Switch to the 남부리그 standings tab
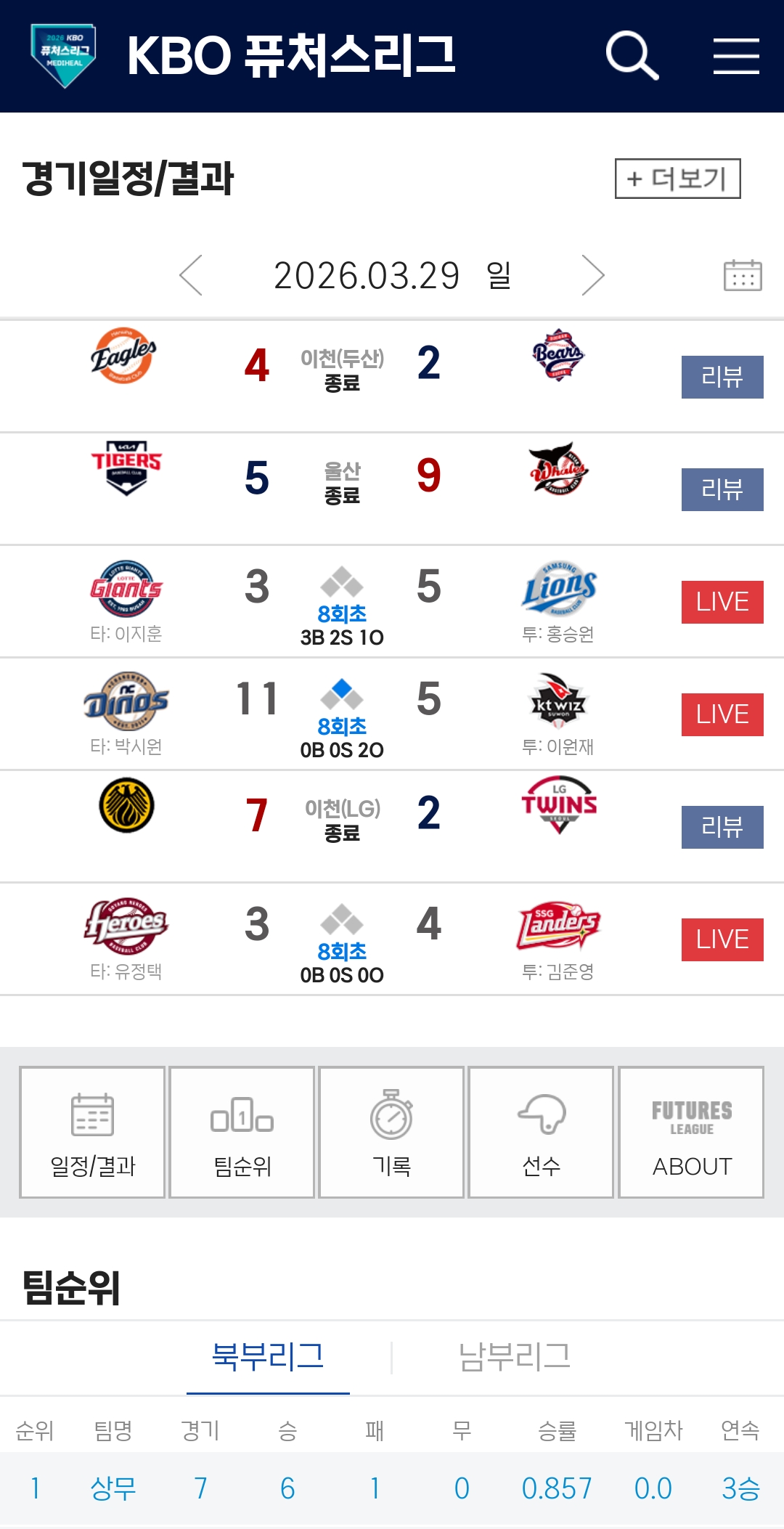The height and width of the screenshot is (1529, 784). pos(515,1357)
